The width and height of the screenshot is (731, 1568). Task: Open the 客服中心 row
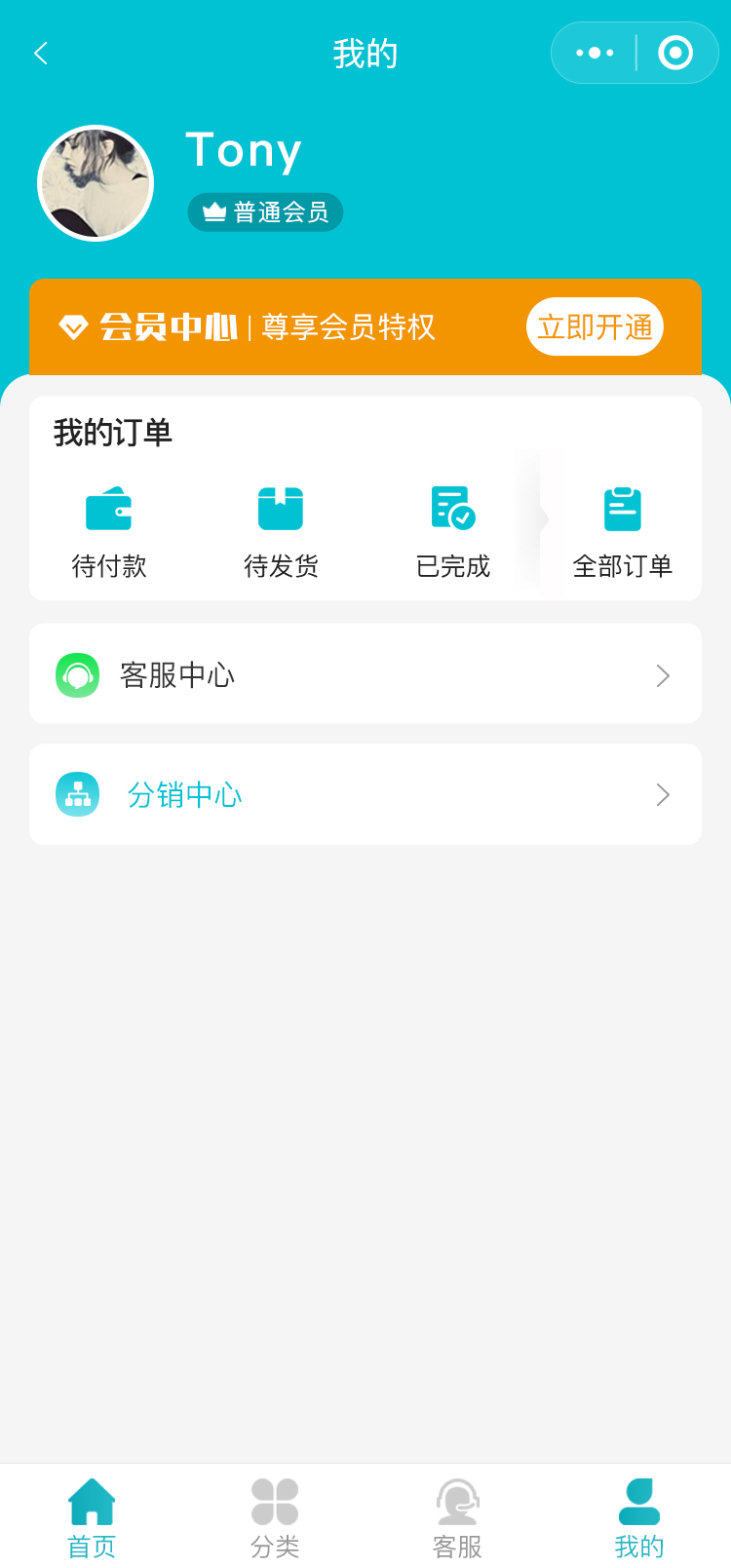click(x=365, y=674)
